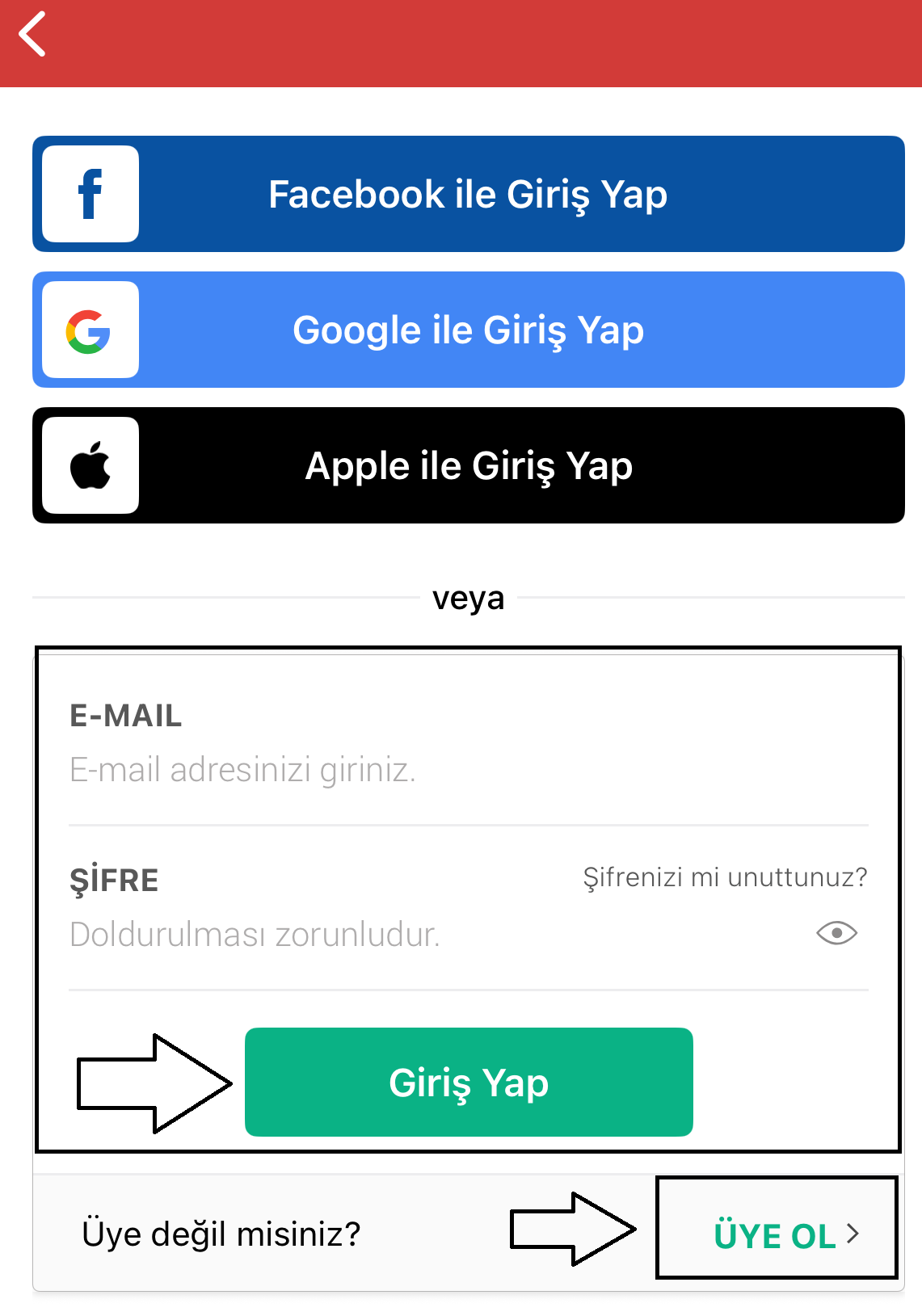Sign in with Facebook
This screenshot has height=1316, width=922.
(x=468, y=194)
